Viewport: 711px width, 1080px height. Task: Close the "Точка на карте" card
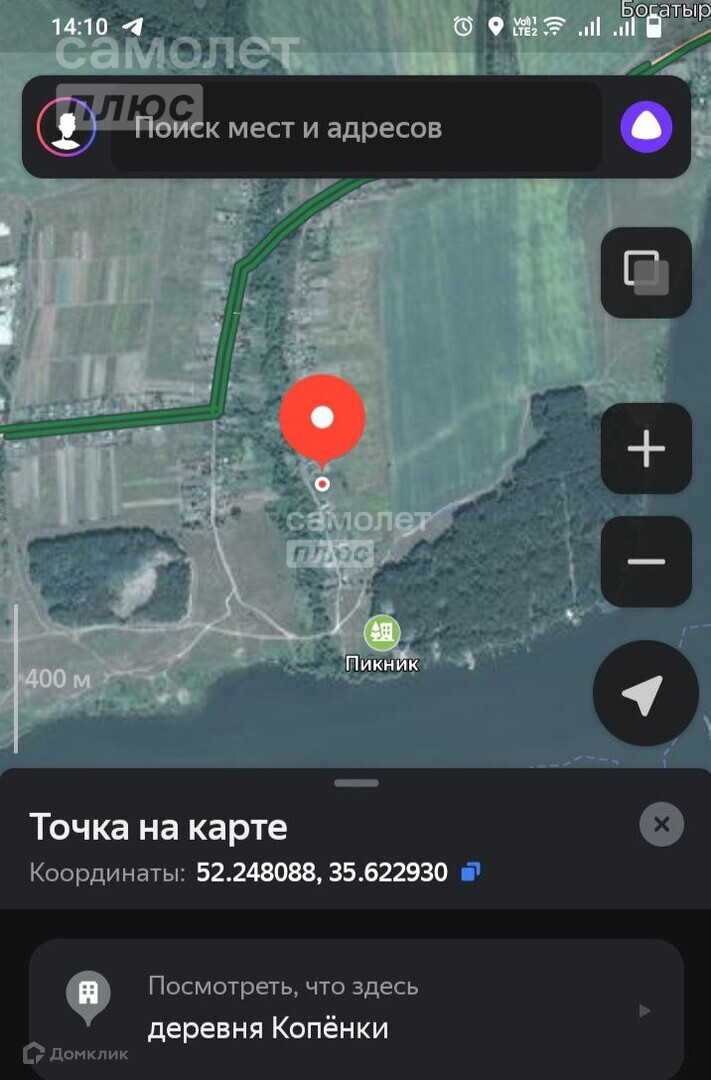(661, 825)
